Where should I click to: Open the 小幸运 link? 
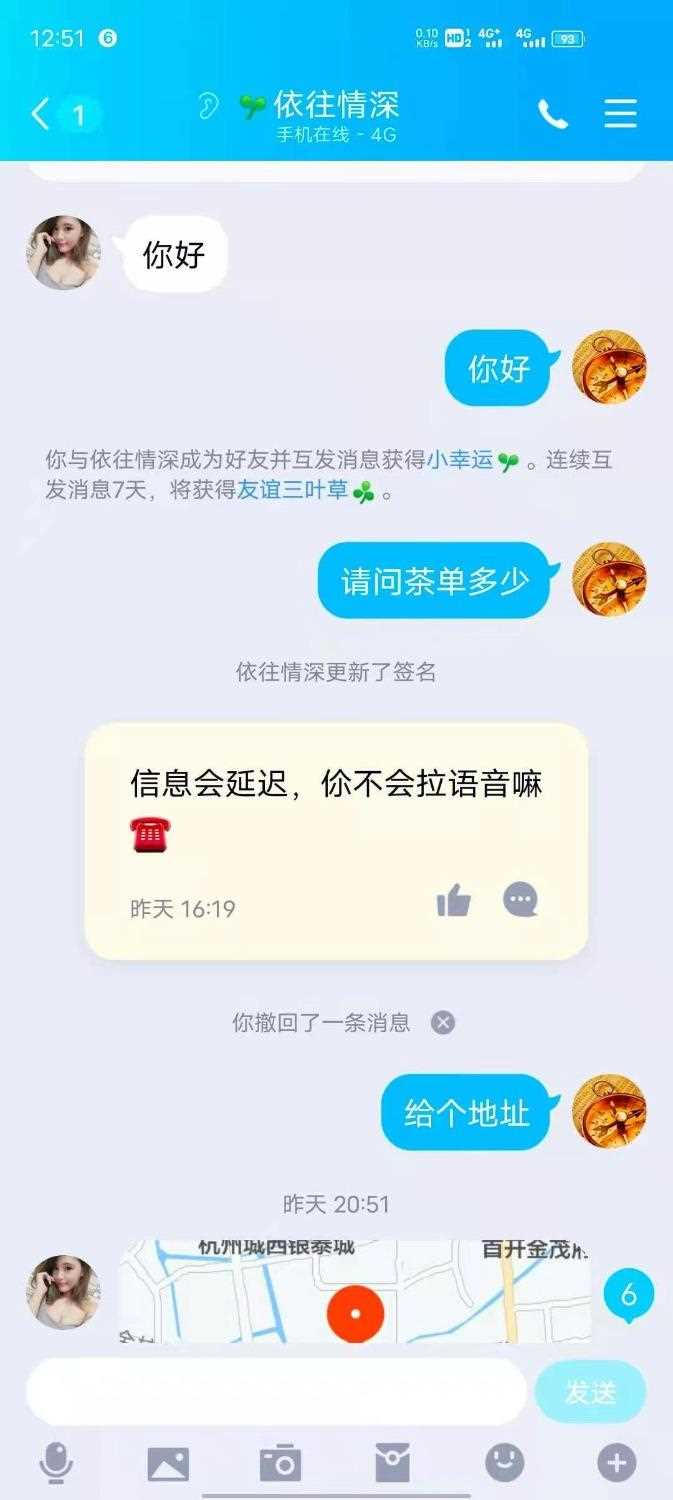[x=460, y=460]
